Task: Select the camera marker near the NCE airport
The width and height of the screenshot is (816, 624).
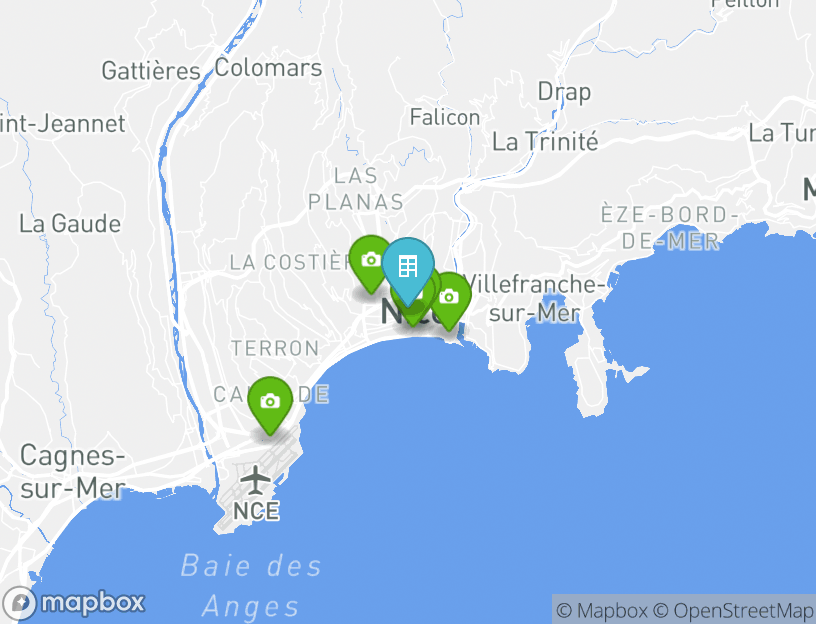Action: (x=269, y=402)
